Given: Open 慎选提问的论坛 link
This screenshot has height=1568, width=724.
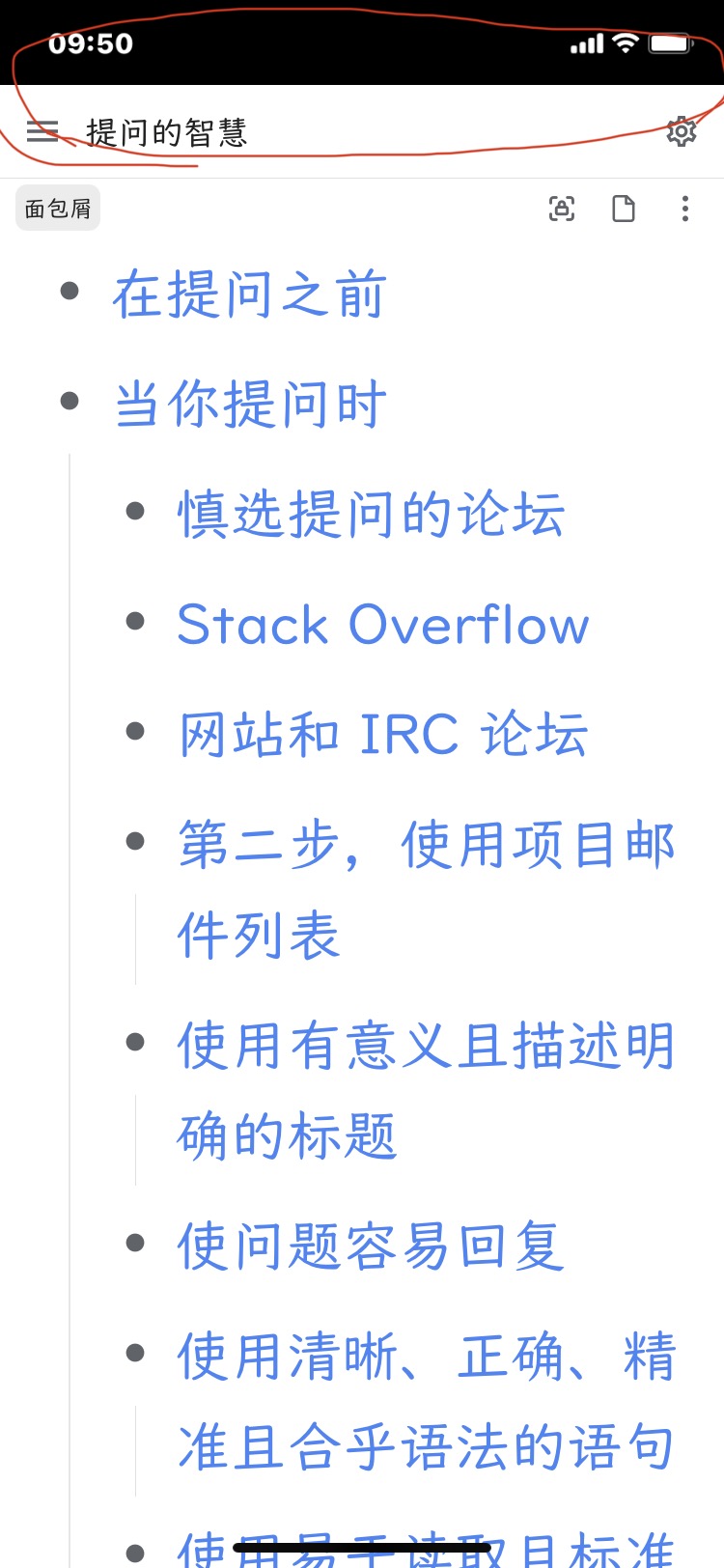Looking at the screenshot, I should (371, 515).
